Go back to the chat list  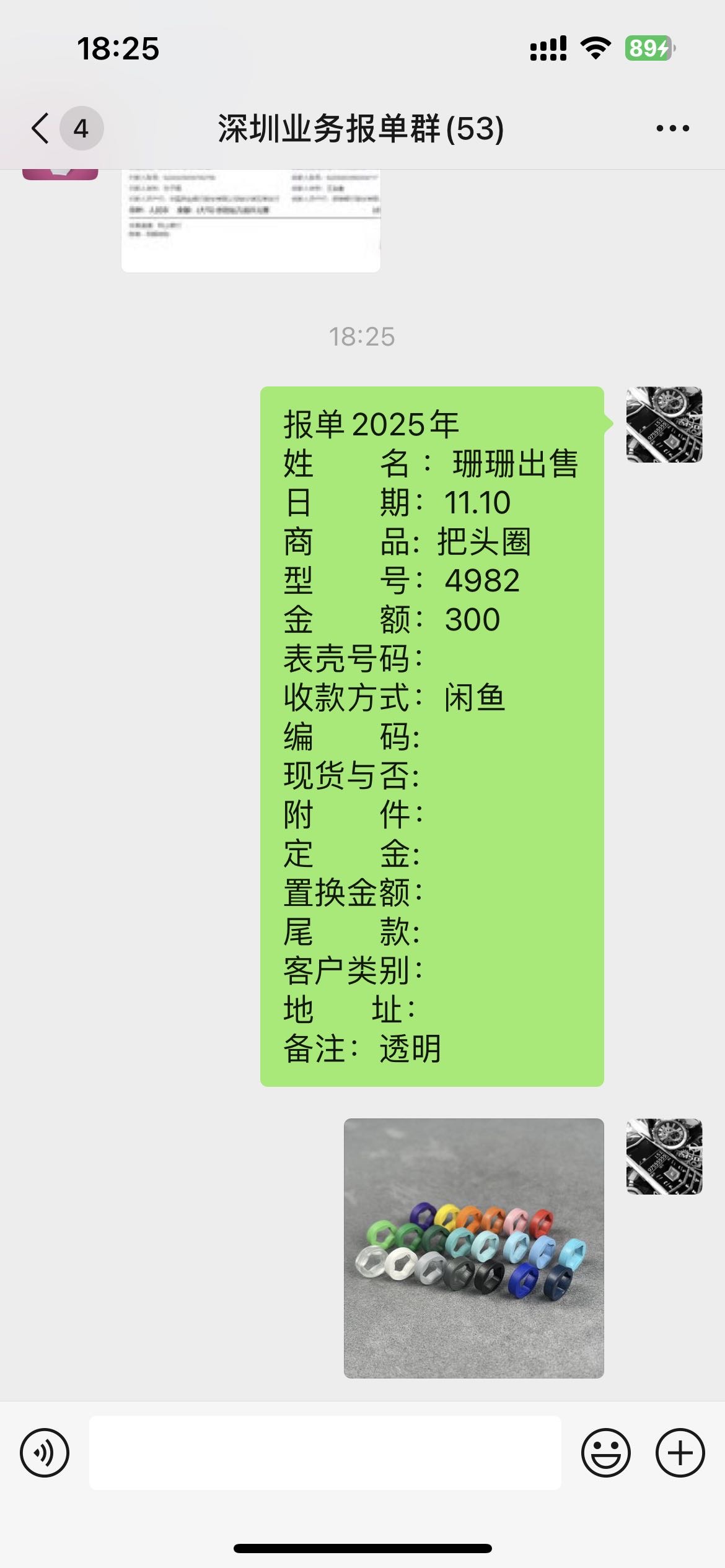(41, 129)
